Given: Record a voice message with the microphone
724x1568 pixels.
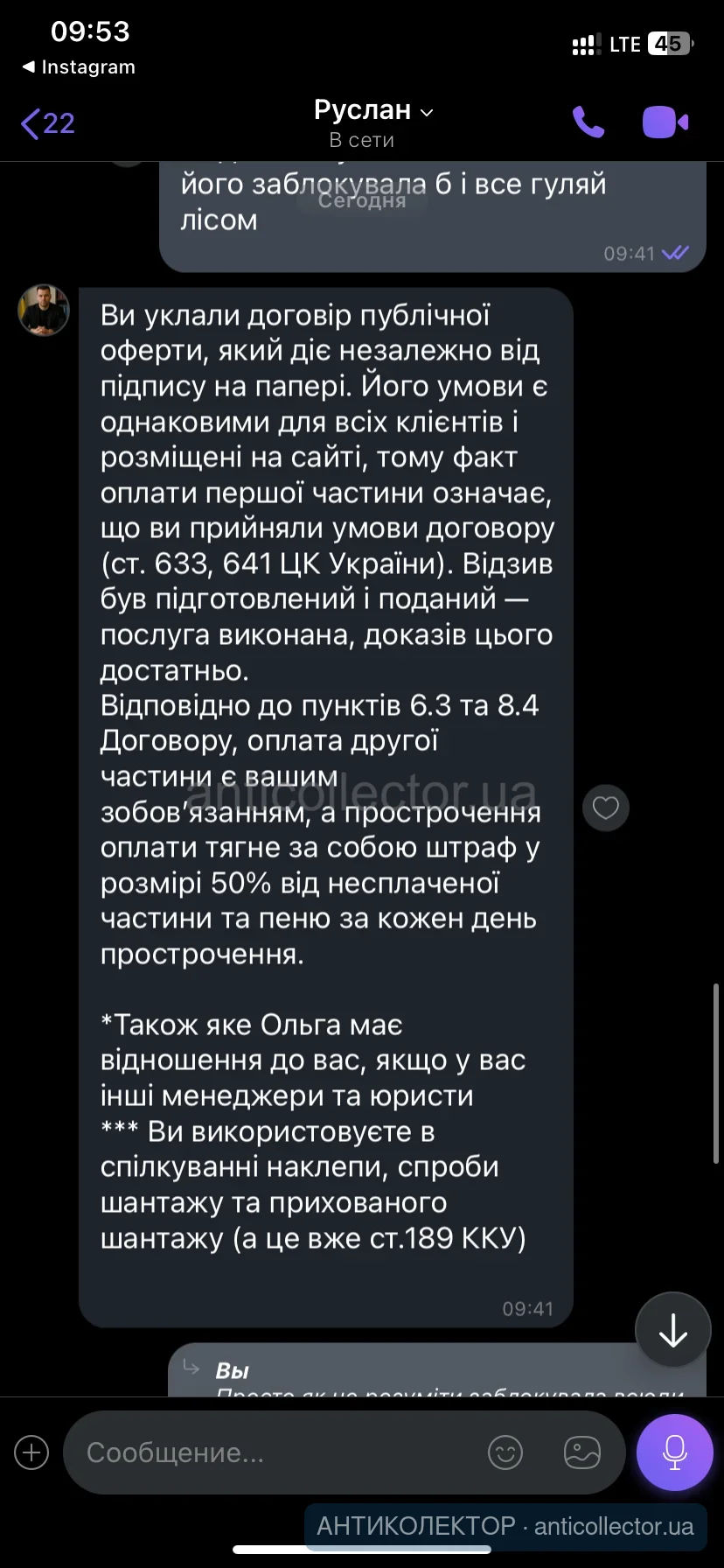Looking at the screenshot, I should [x=674, y=1452].
